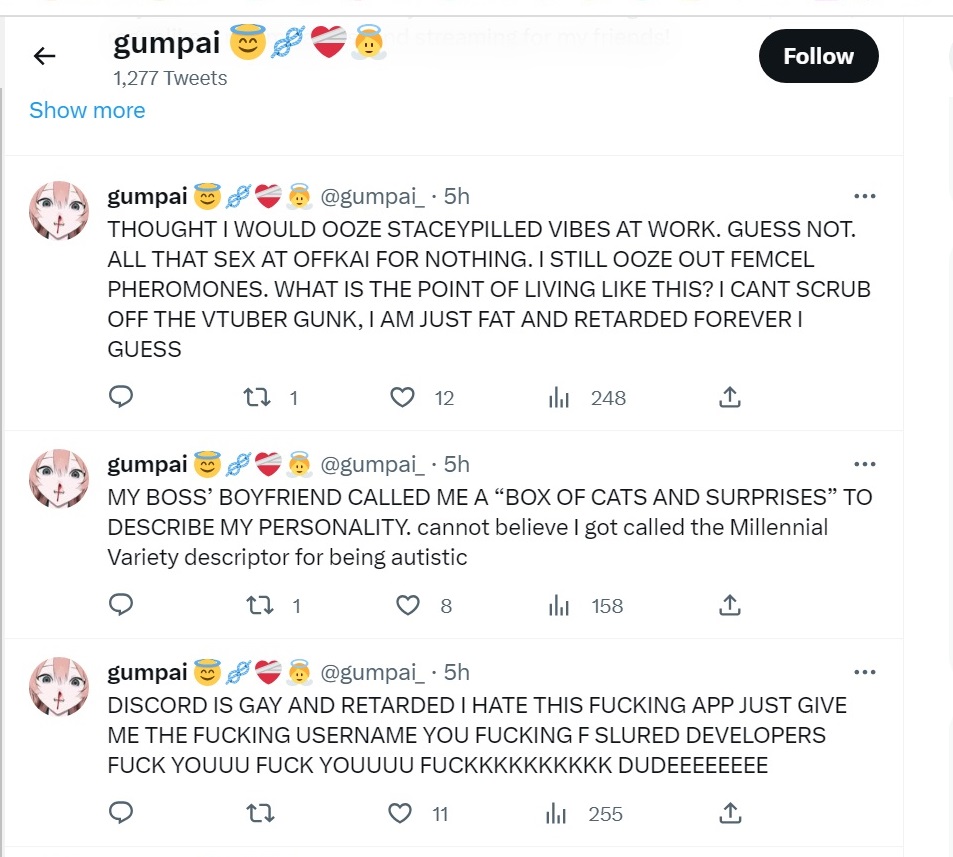The image size is (953, 857).
Task: View analytics of the STACEYPILLED VIBES tweet
Action: 559,398
